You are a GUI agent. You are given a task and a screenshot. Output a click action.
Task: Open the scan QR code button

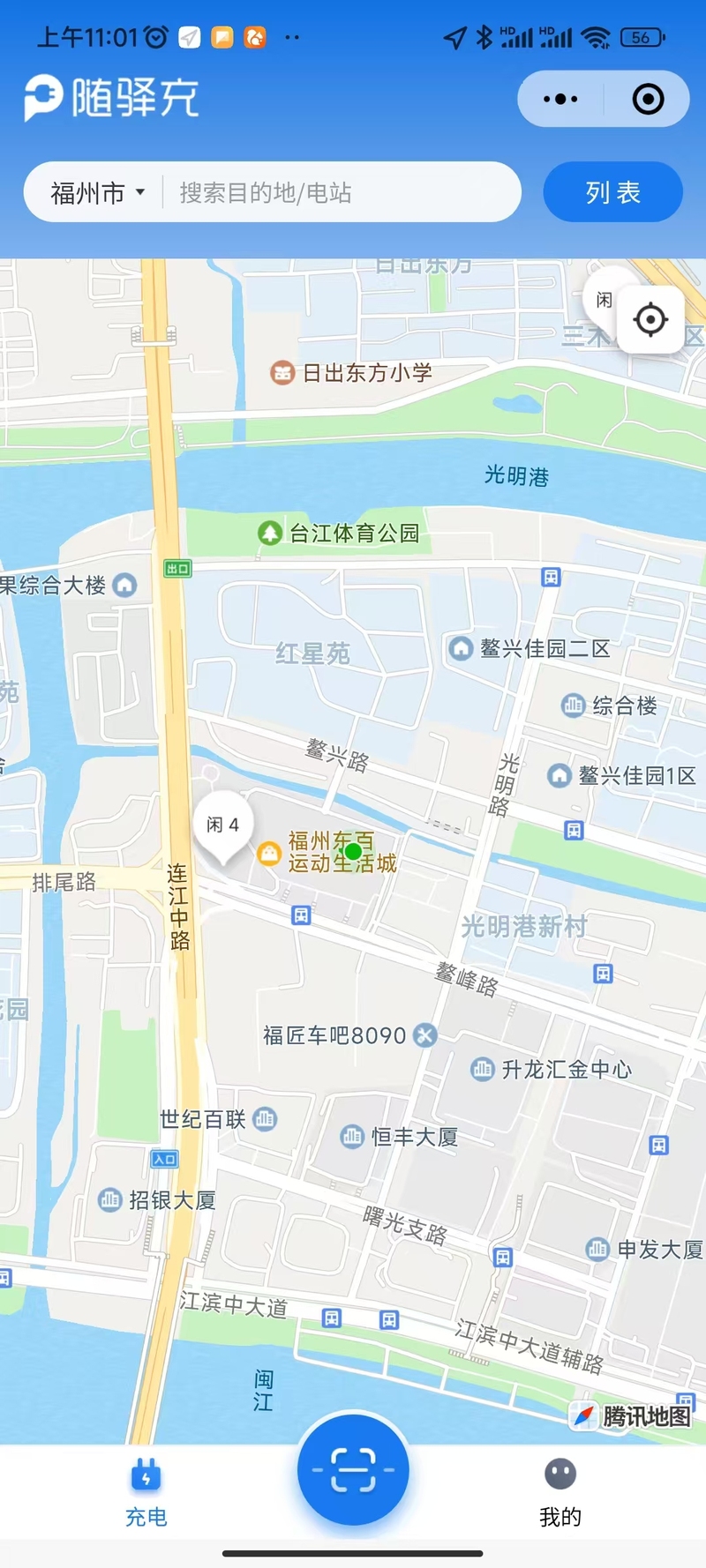pyautogui.click(x=353, y=1469)
